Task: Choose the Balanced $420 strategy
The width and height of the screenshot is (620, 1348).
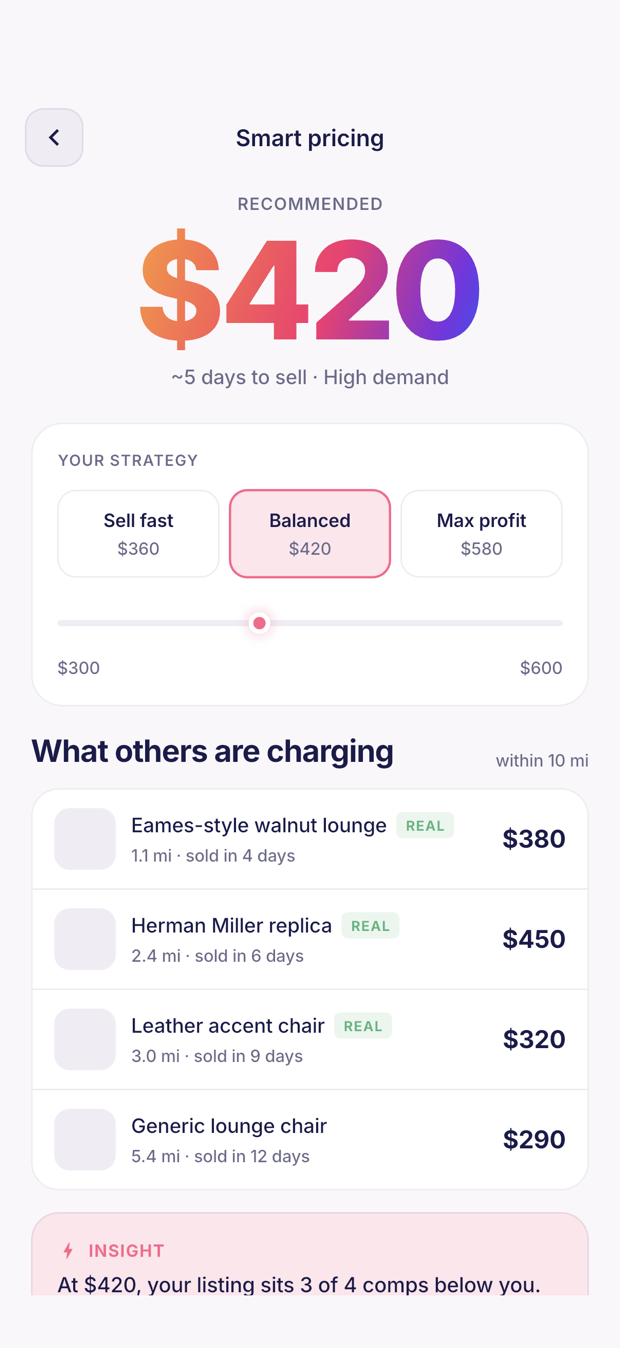Action: point(310,534)
